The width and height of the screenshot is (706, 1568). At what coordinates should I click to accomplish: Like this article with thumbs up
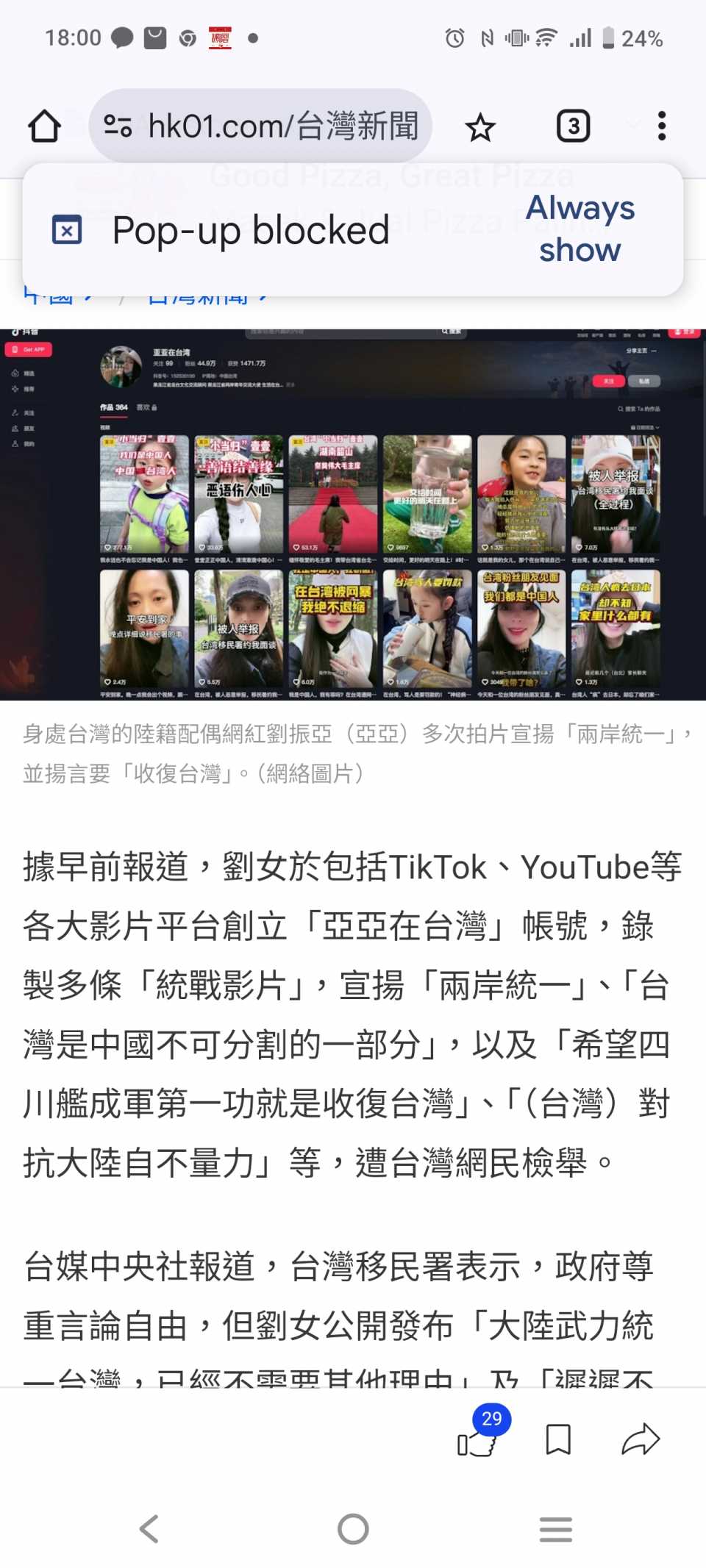tap(477, 1441)
